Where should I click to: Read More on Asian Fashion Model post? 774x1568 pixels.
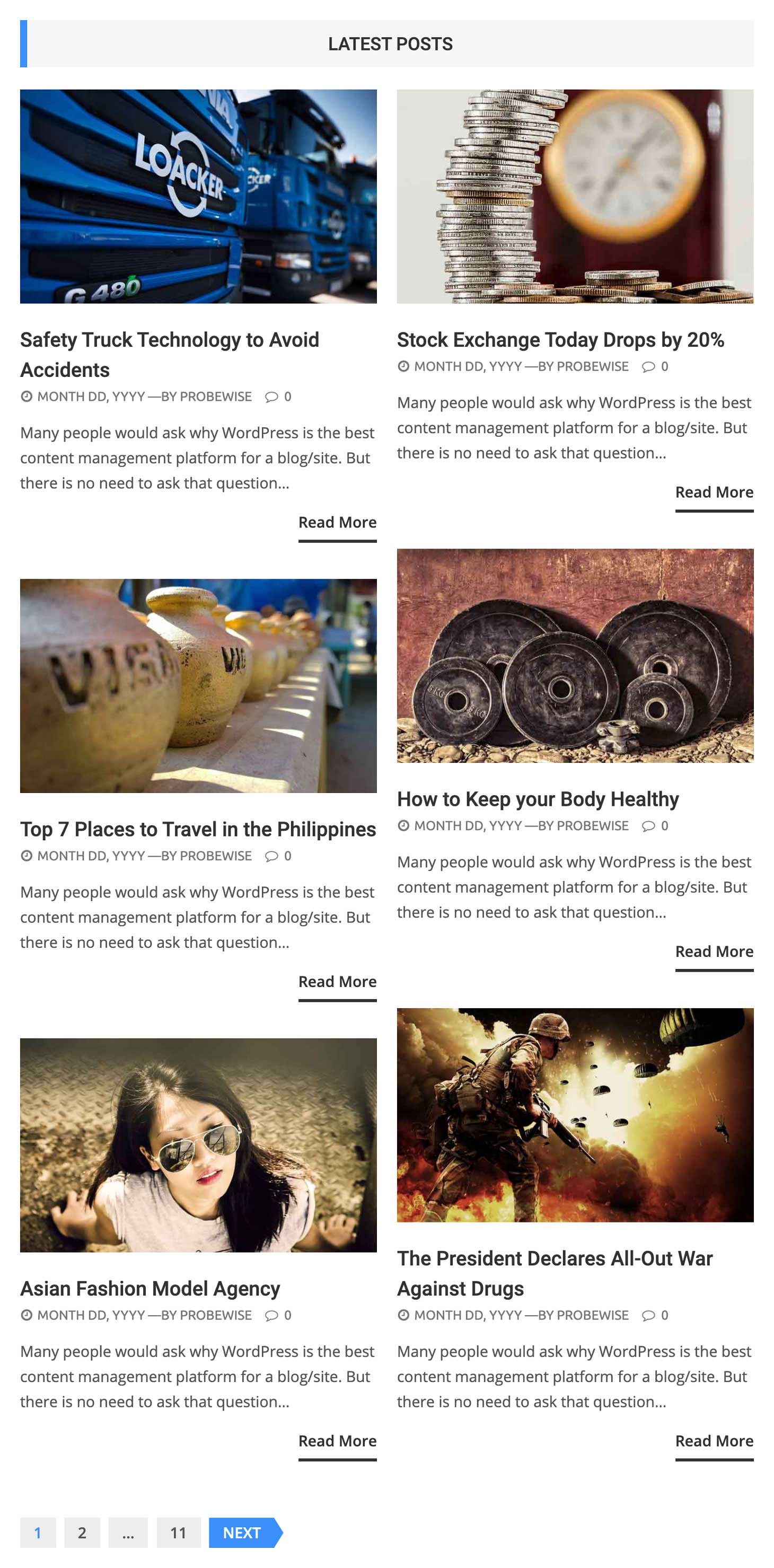(337, 1440)
